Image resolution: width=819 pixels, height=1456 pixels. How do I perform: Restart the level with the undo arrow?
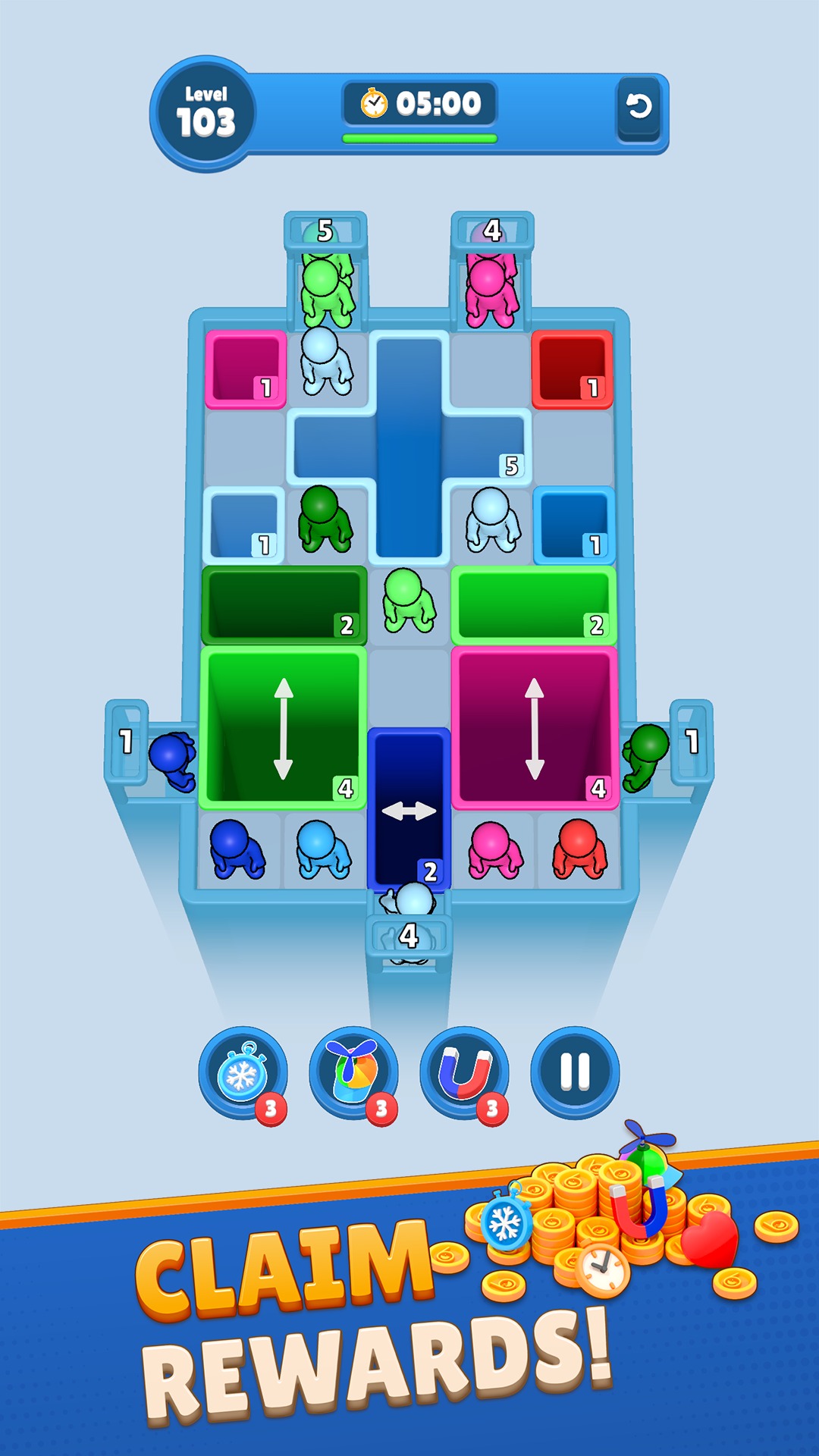click(x=639, y=107)
